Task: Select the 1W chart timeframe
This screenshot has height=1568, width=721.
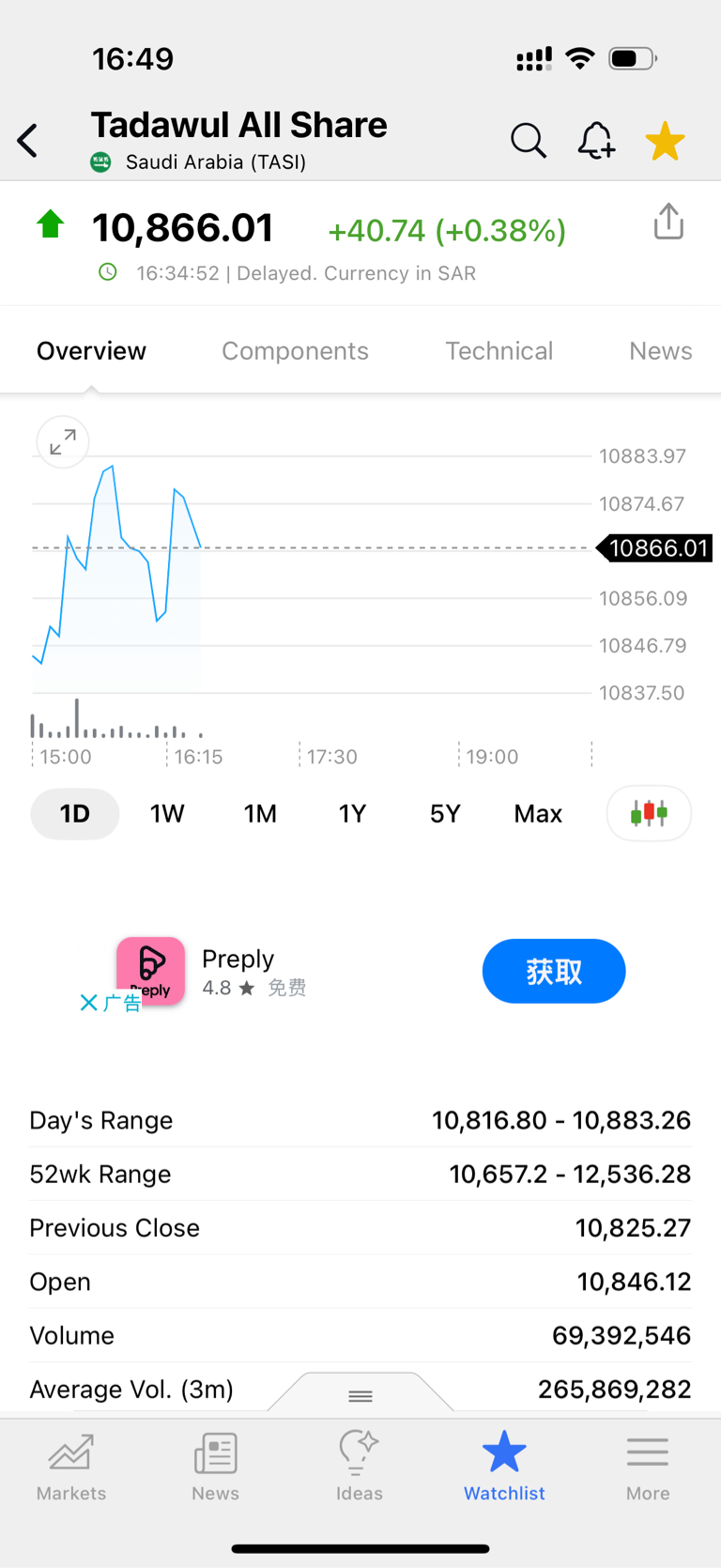Action: pyautogui.click(x=167, y=813)
